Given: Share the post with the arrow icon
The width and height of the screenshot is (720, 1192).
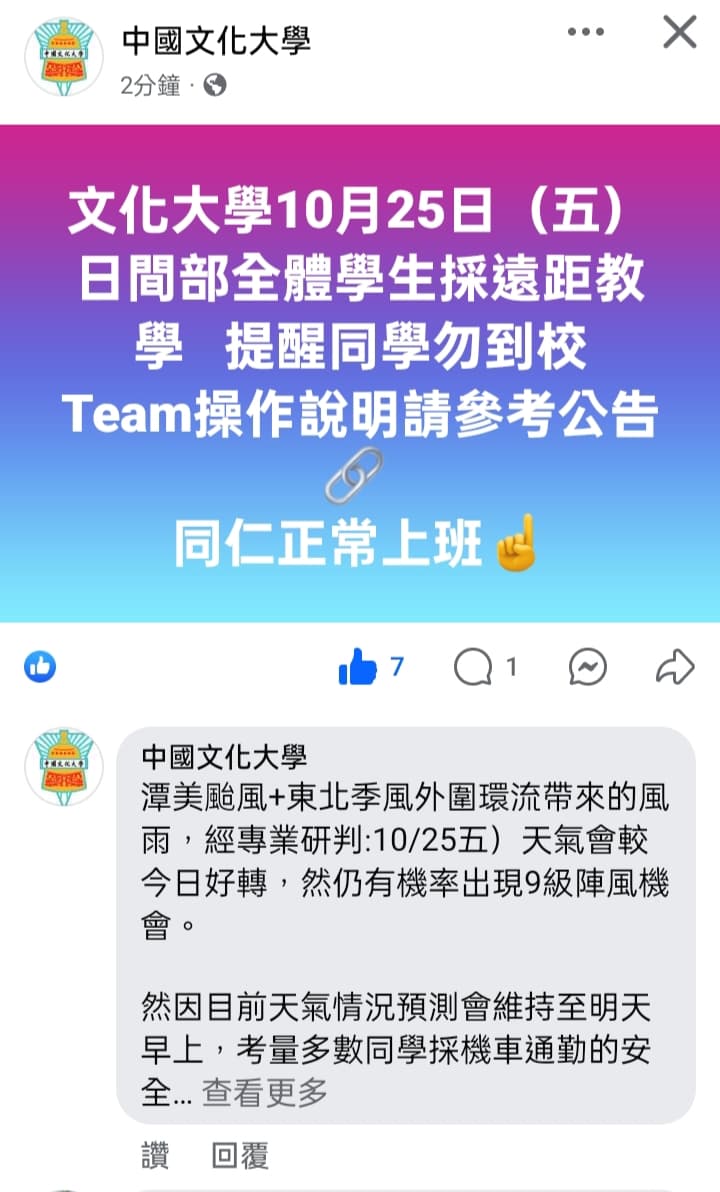Looking at the screenshot, I should click(x=675, y=667).
